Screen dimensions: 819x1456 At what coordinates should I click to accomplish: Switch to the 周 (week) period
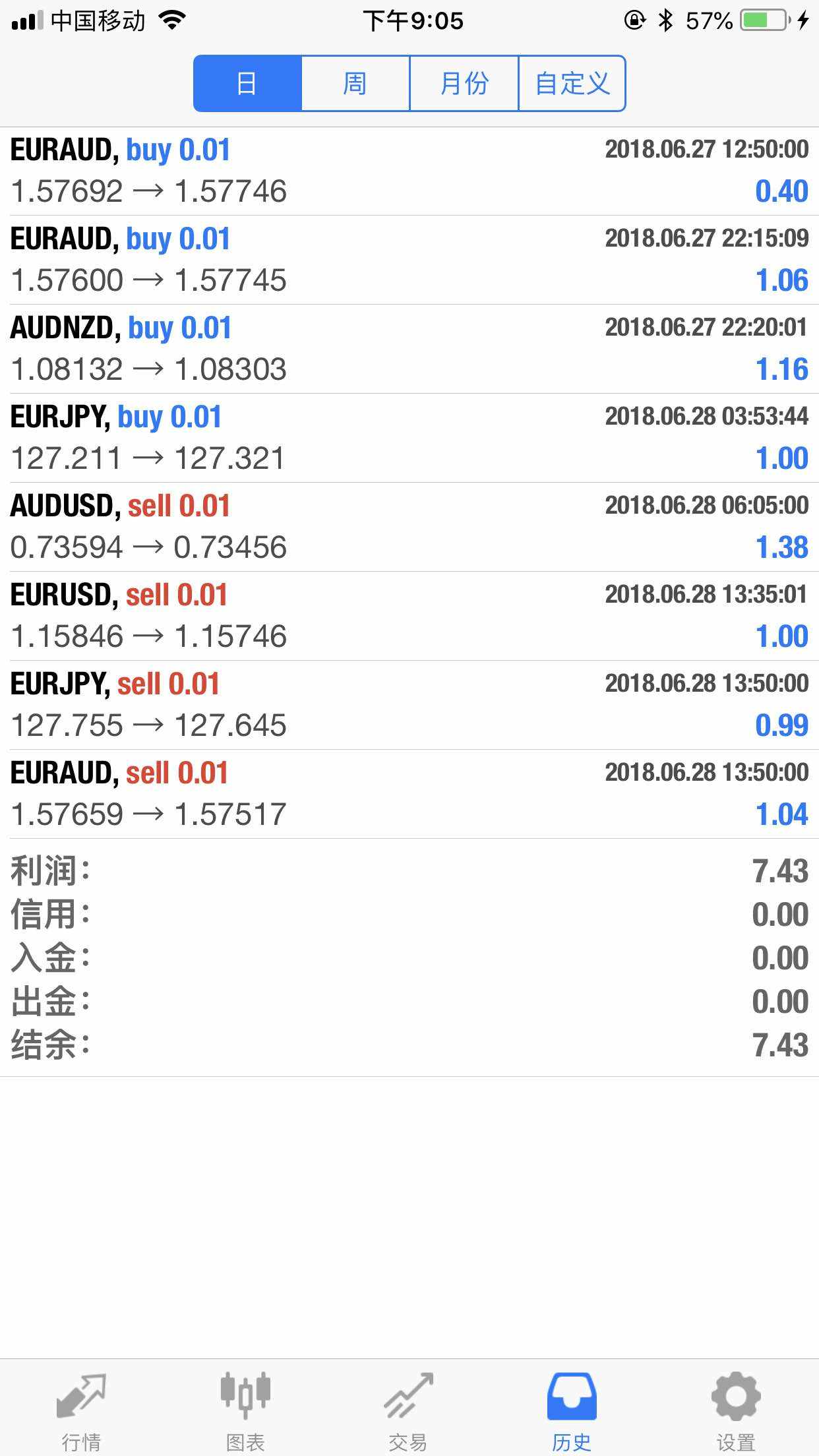click(x=355, y=84)
